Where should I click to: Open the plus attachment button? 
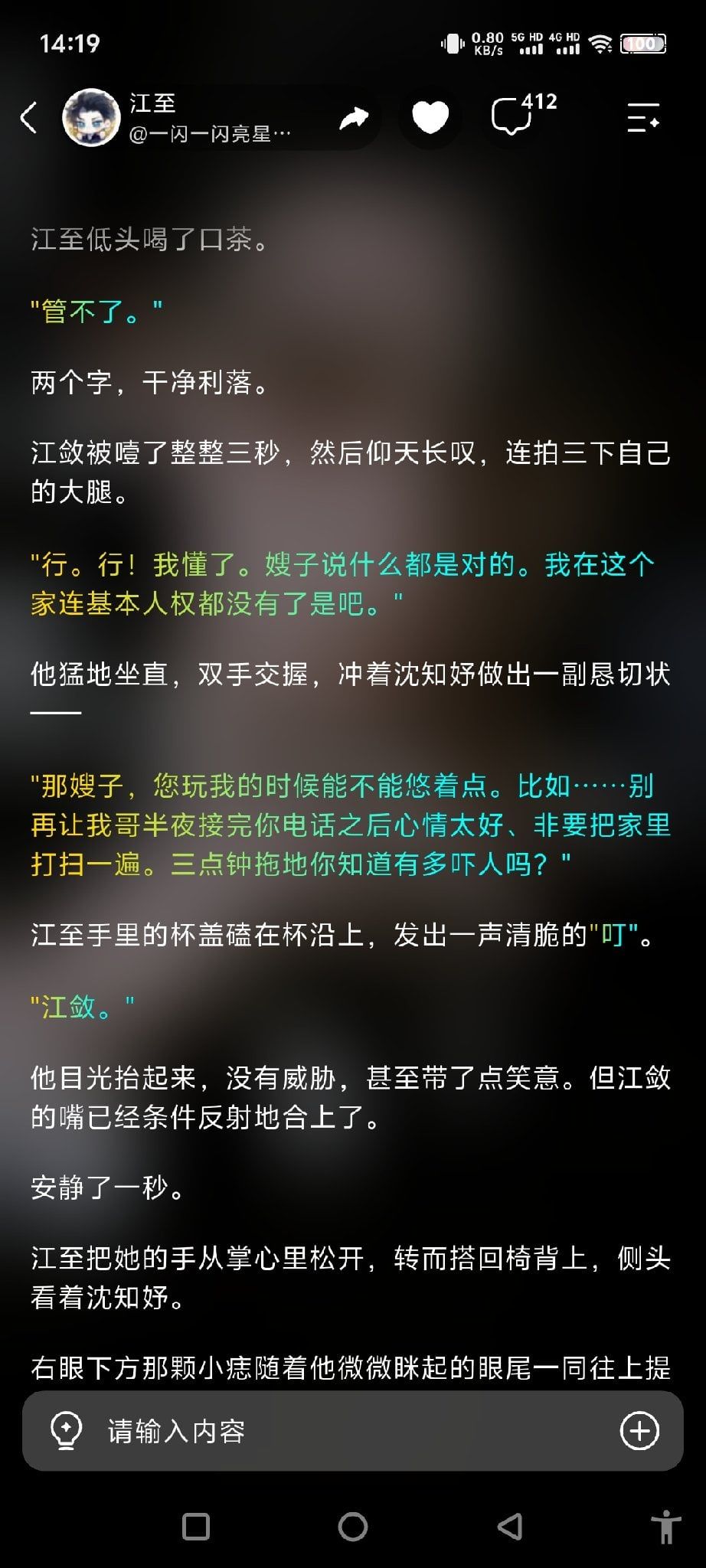point(639,1430)
